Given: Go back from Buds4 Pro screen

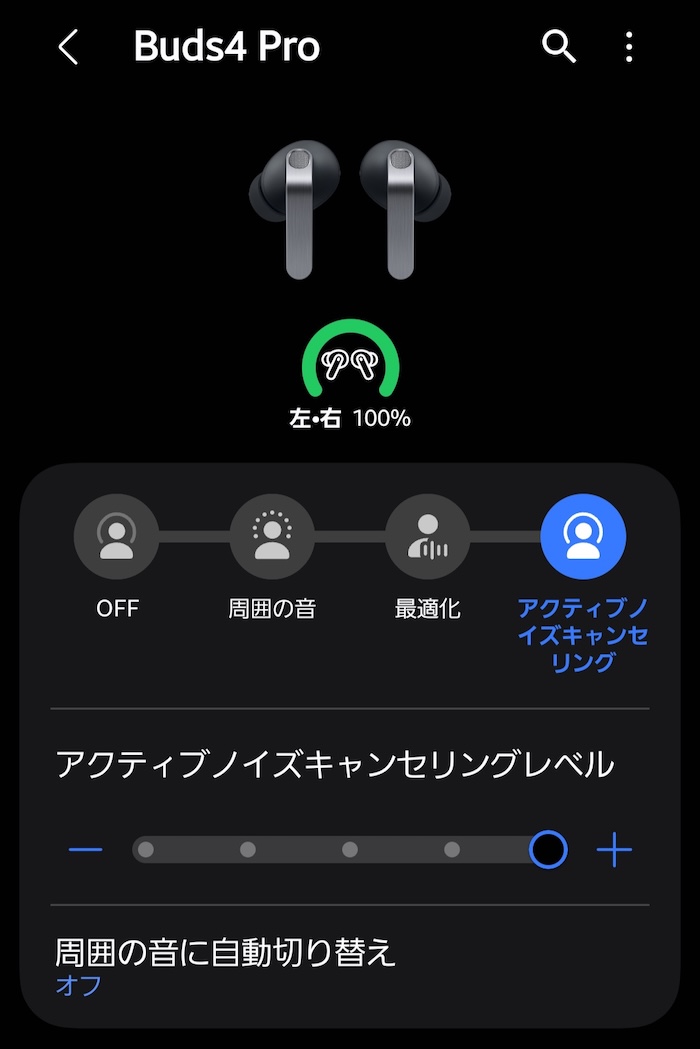Looking at the screenshot, I should pos(68,47).
